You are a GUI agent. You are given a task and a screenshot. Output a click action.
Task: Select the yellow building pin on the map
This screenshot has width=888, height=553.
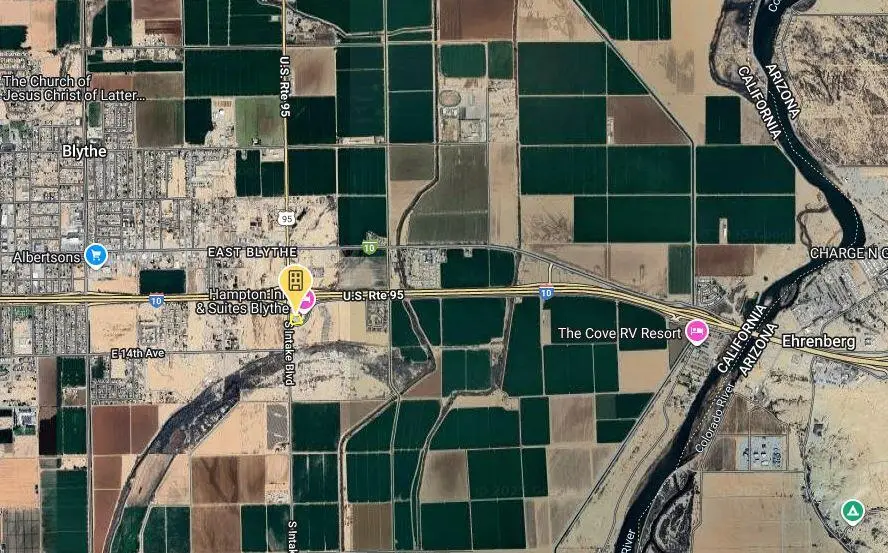click(296, 284)
